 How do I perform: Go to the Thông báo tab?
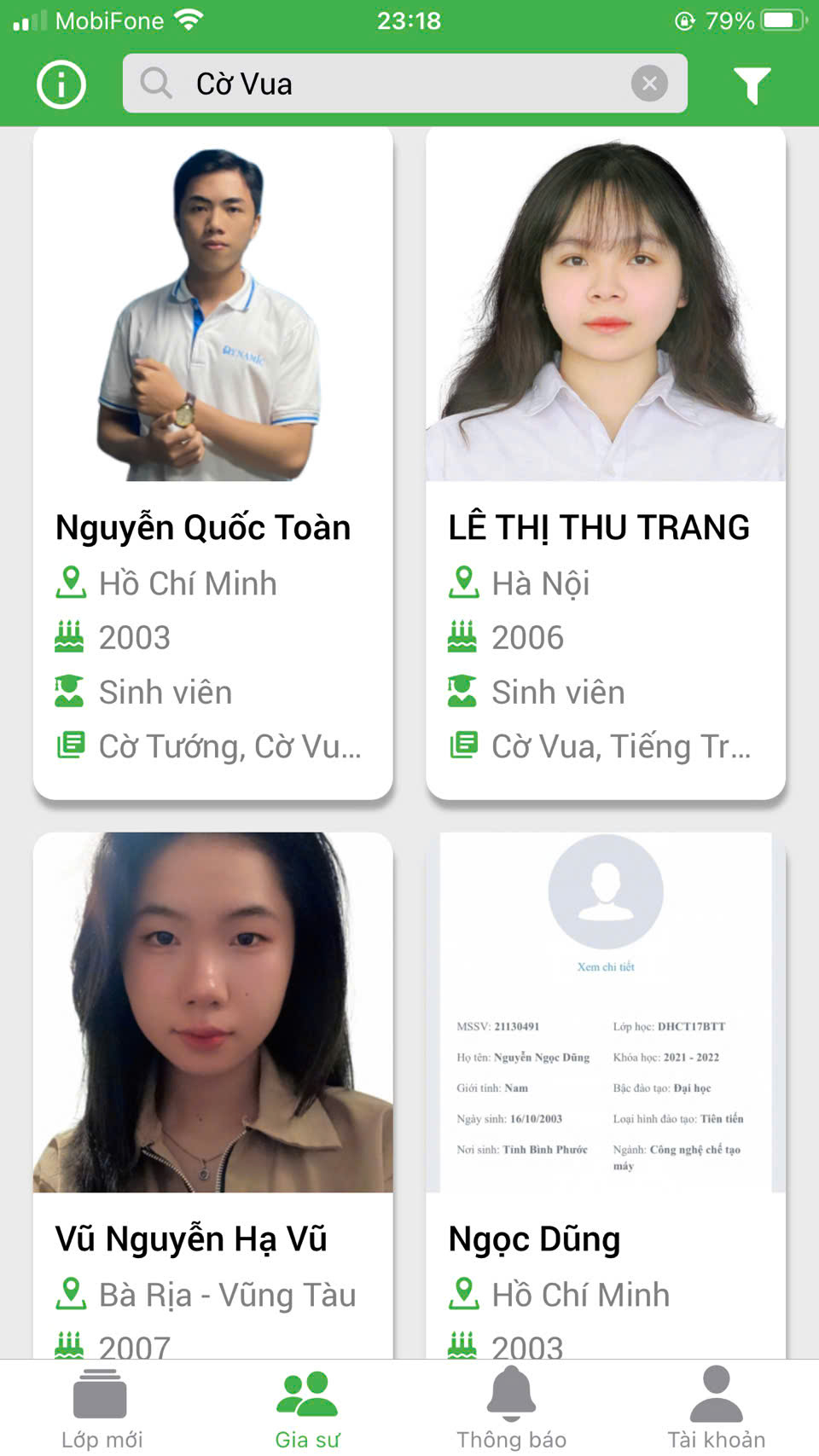511,1407
